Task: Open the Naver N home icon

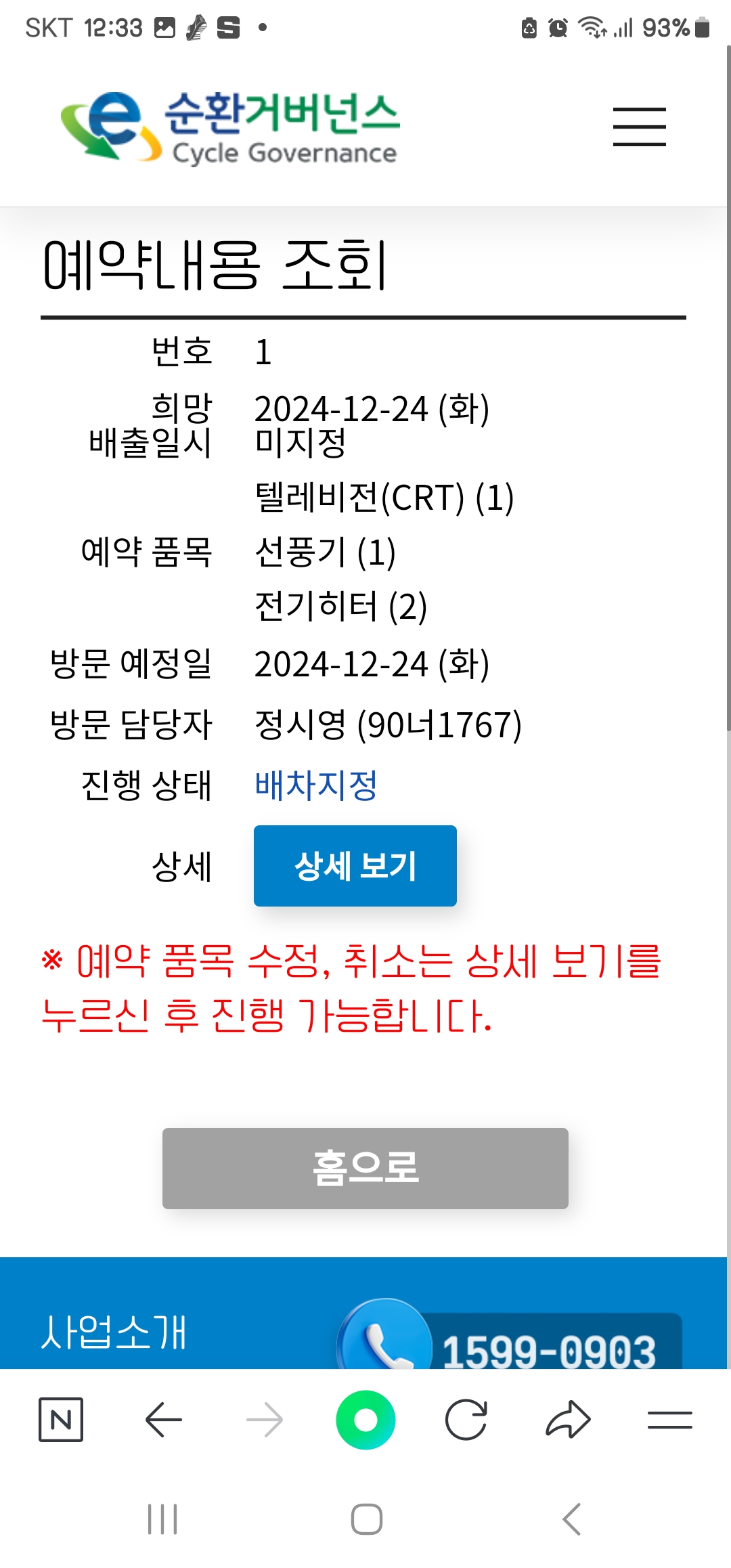Action: [x=61, y=1419]
